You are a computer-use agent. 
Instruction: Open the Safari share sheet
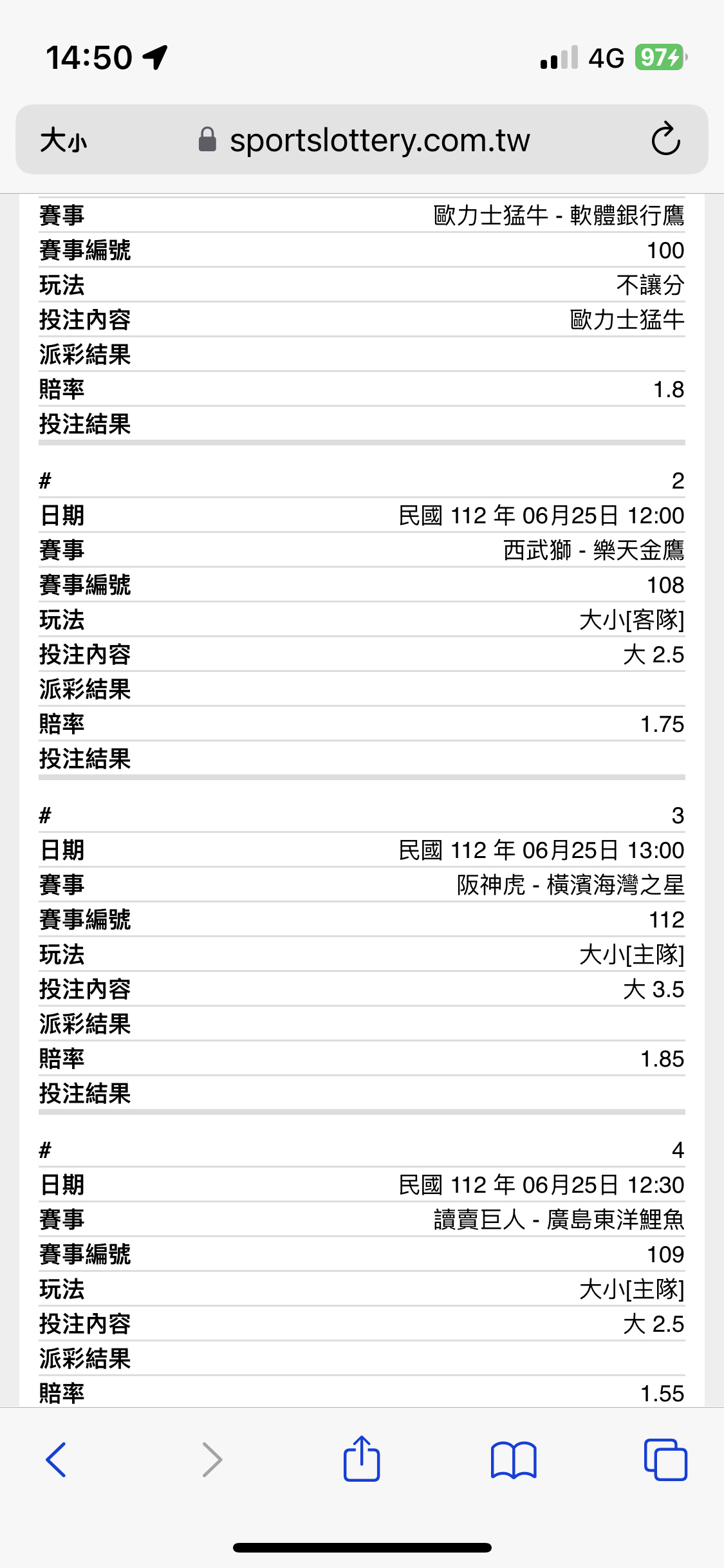[x=362, y=1458]
